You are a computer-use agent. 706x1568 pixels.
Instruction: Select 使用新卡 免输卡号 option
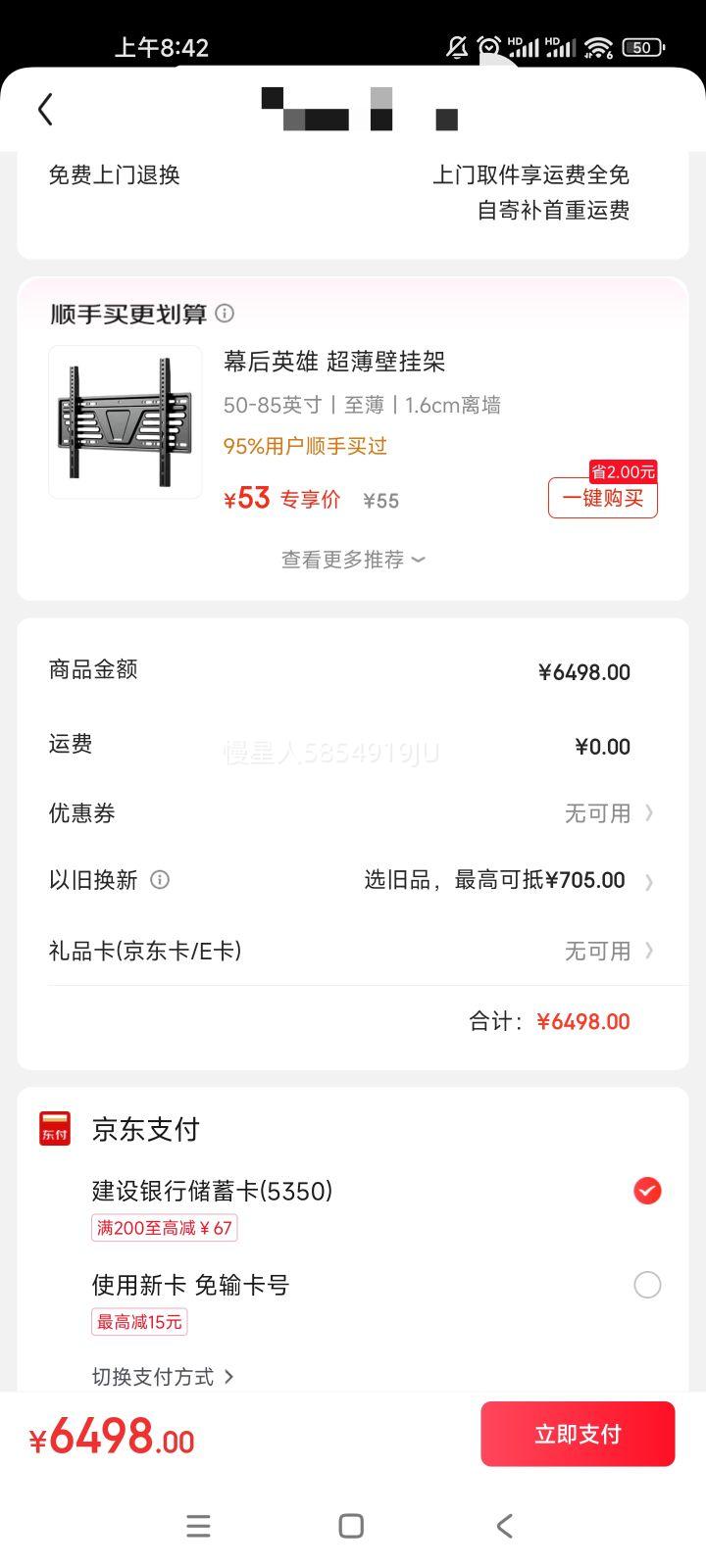pos(646,1285)
